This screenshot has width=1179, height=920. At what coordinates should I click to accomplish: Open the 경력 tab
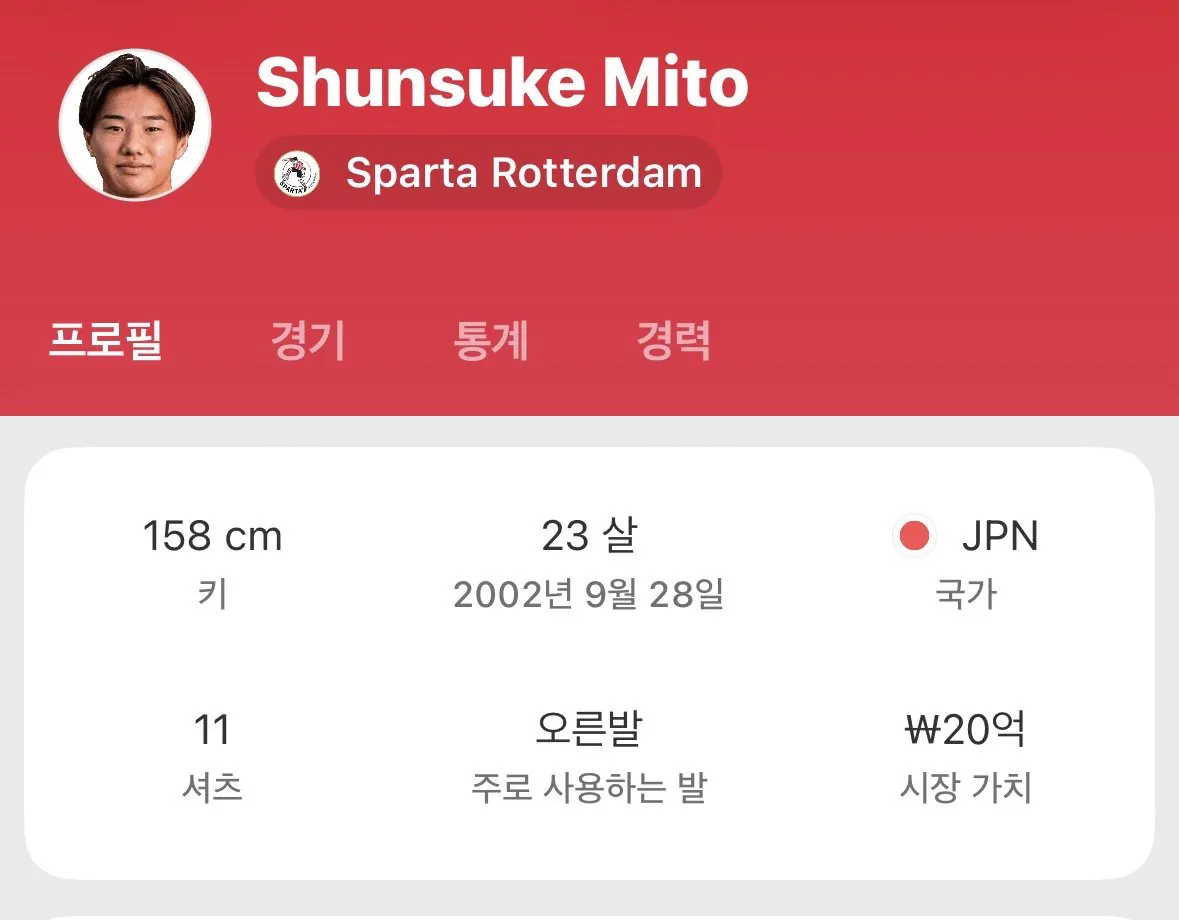[x=674, y=341]
